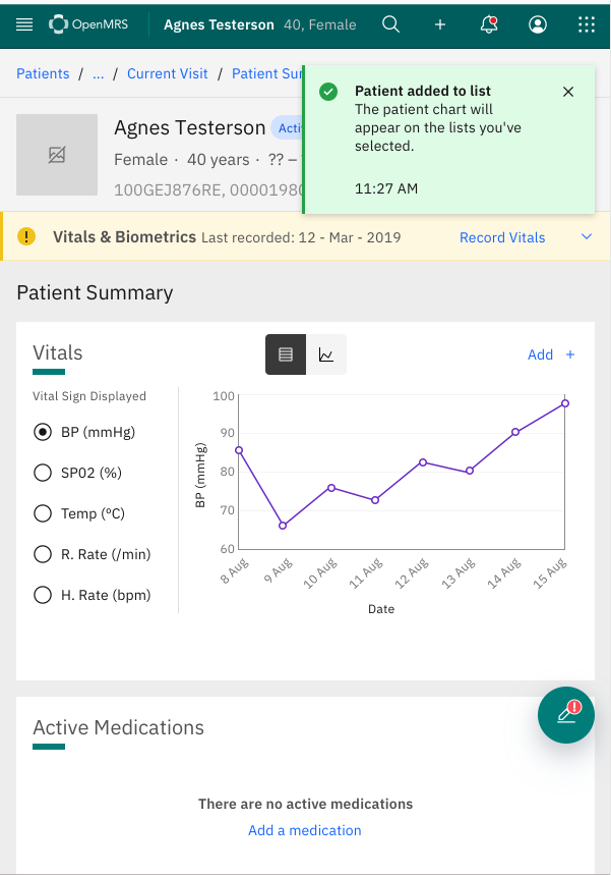
Task: Open Current Visit breadcrumb
Action: 167,74
